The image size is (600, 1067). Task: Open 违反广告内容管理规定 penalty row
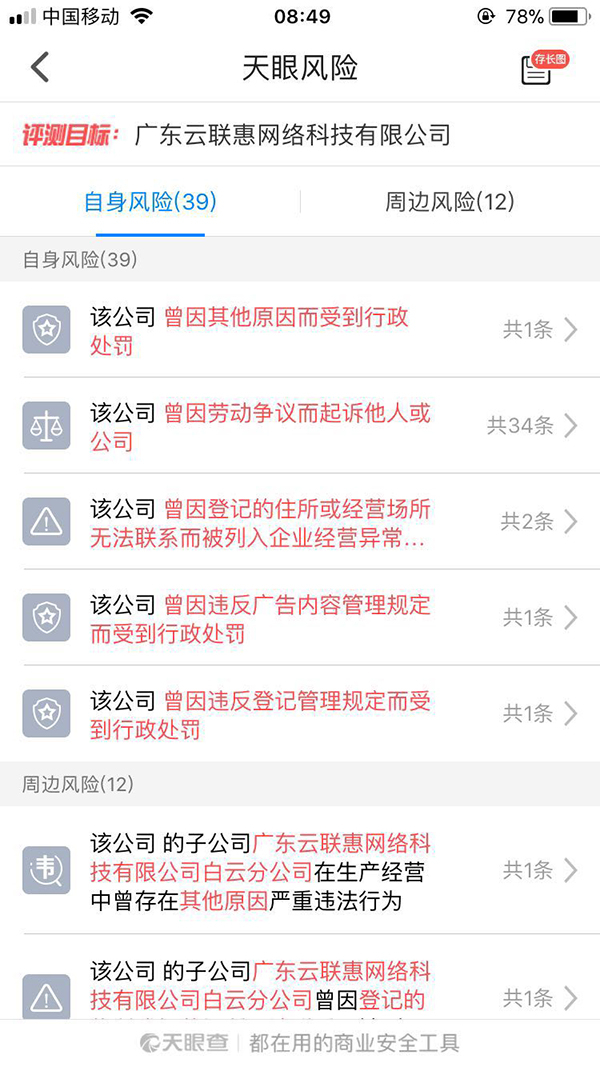(x=300, y=618)
